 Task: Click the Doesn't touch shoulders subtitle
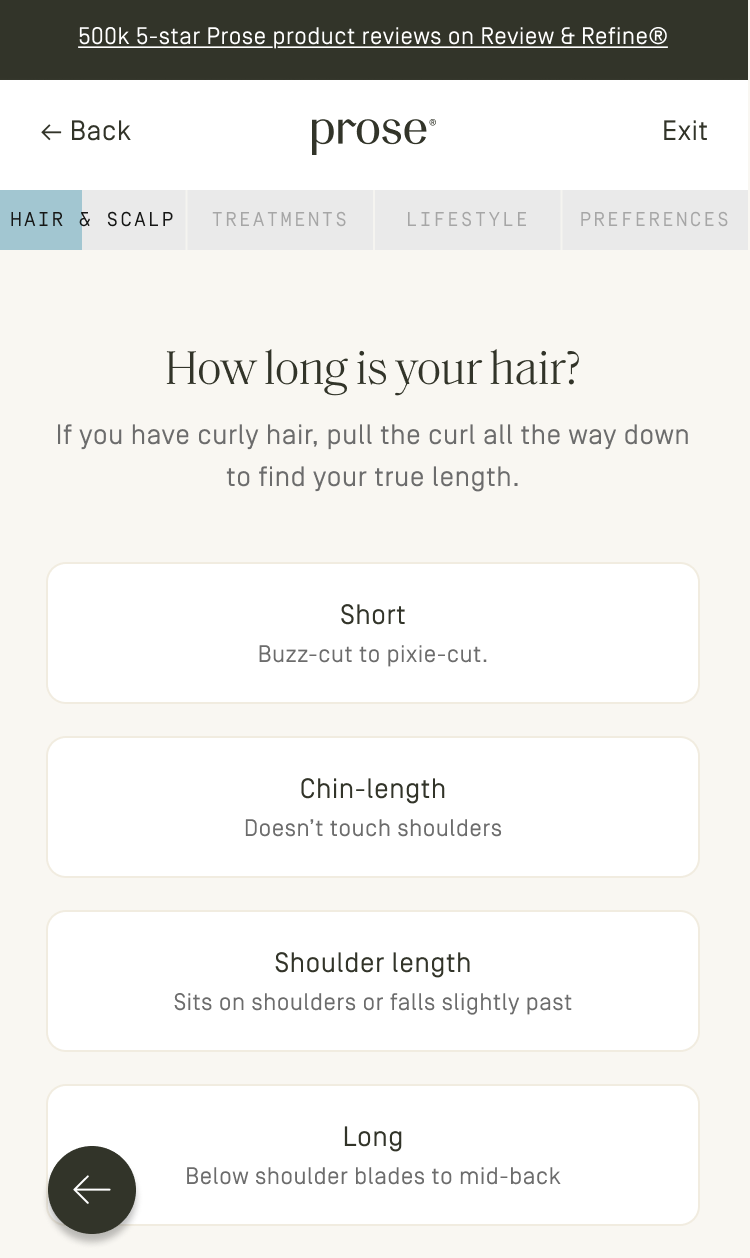[x=373, y=827]
